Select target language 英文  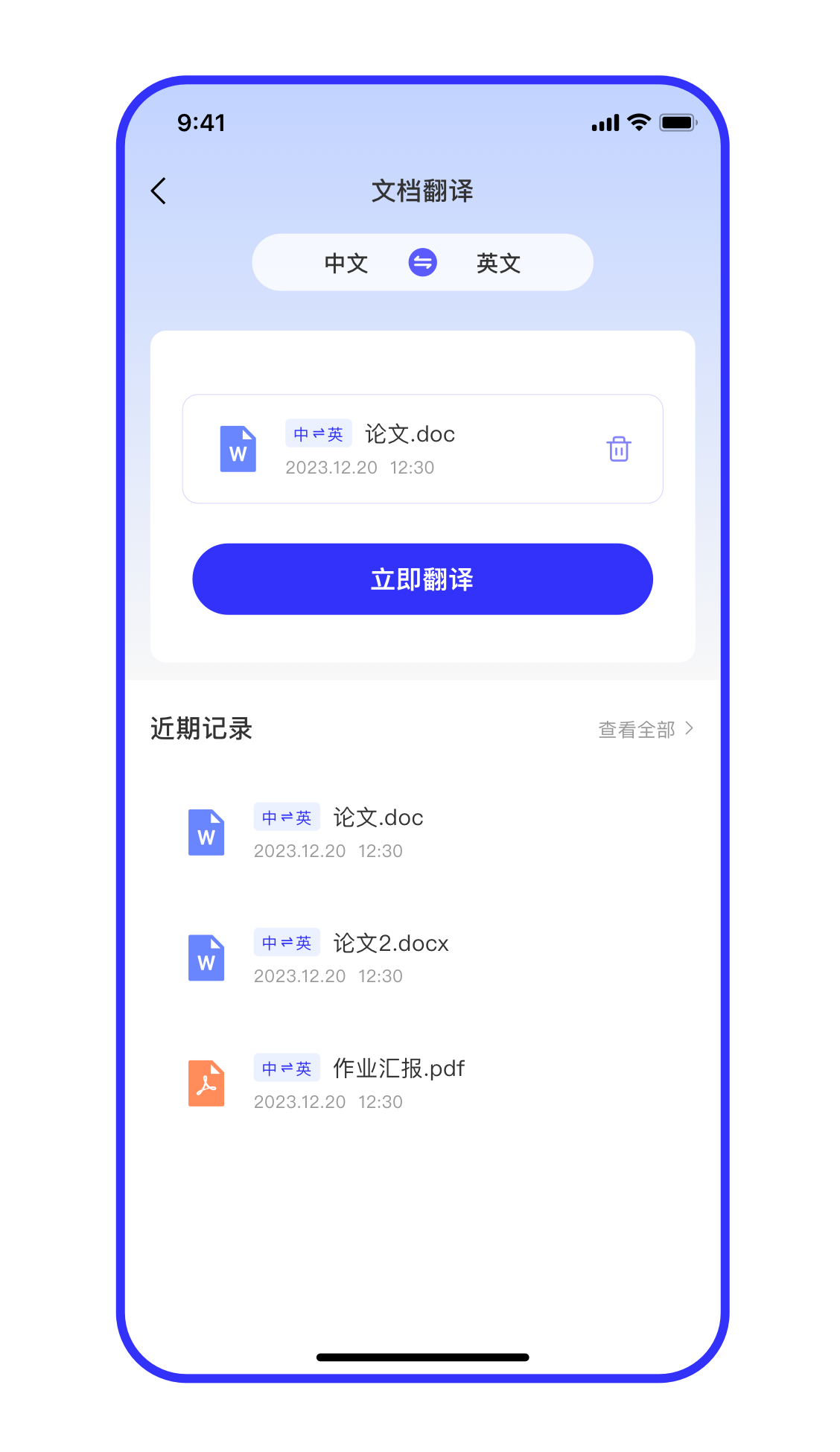click(x=498, y=263)
